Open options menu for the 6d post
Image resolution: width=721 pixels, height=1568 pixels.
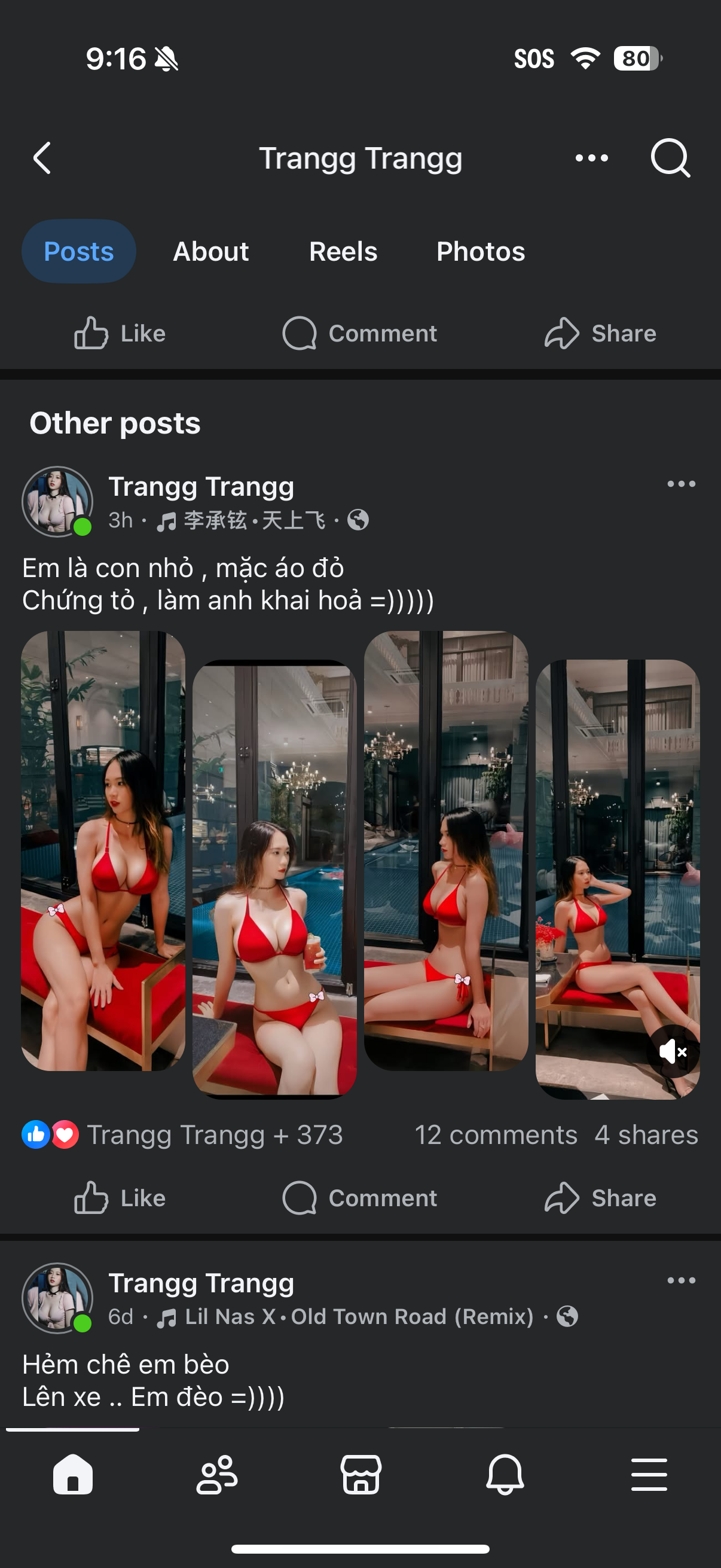tap(681, 1281)
